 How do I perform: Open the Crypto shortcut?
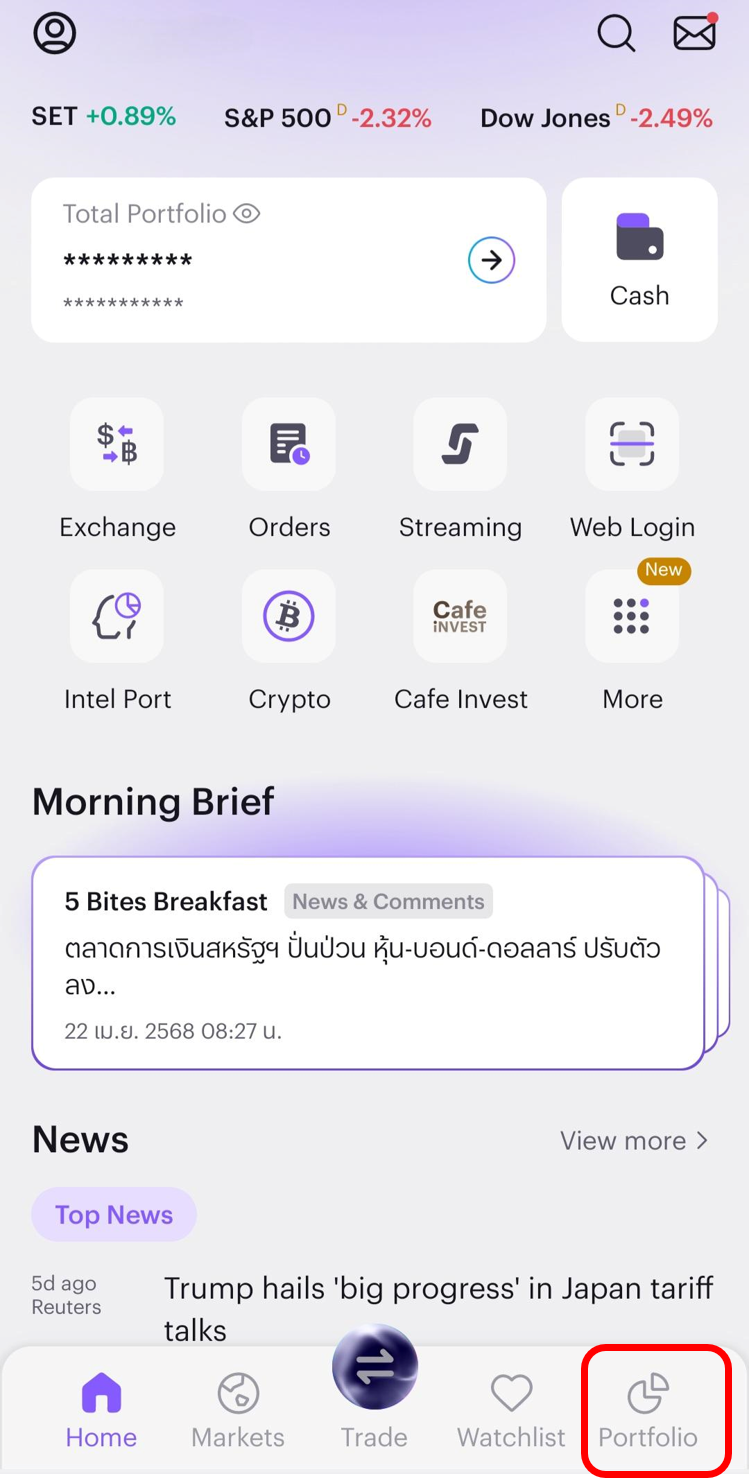(x=289, y=617)
